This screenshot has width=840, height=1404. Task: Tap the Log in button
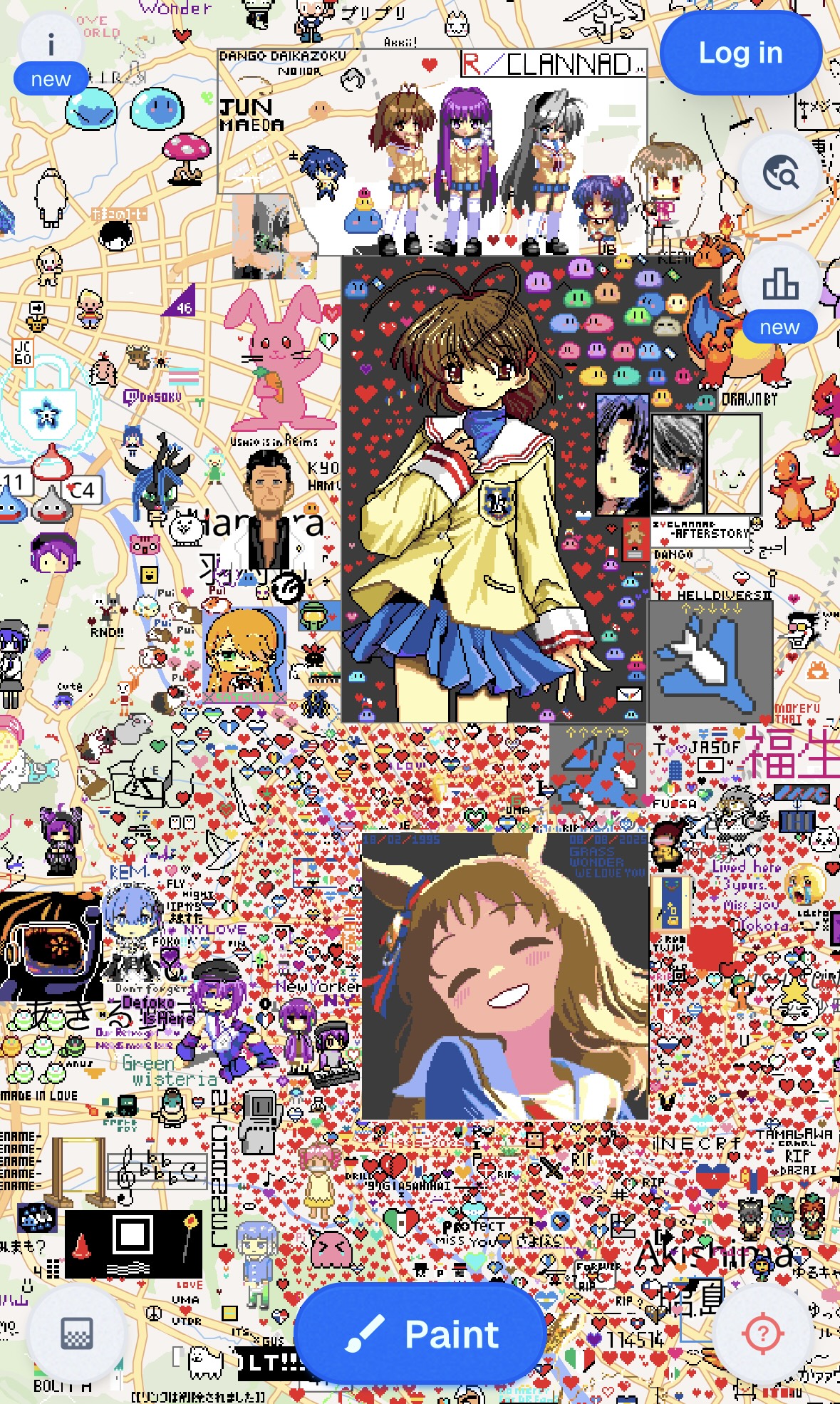pos(740,53)
